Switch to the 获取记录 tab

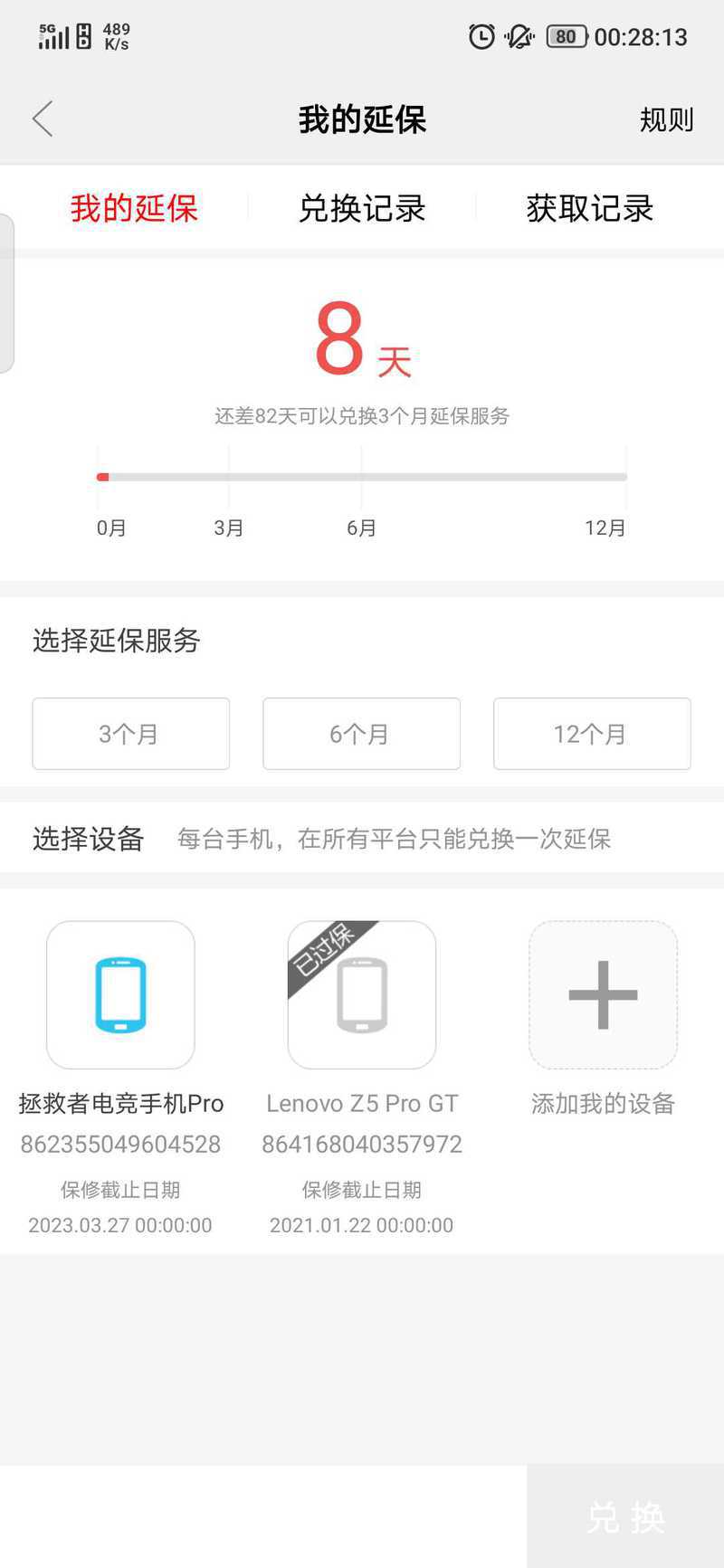(x=590, y=208)
